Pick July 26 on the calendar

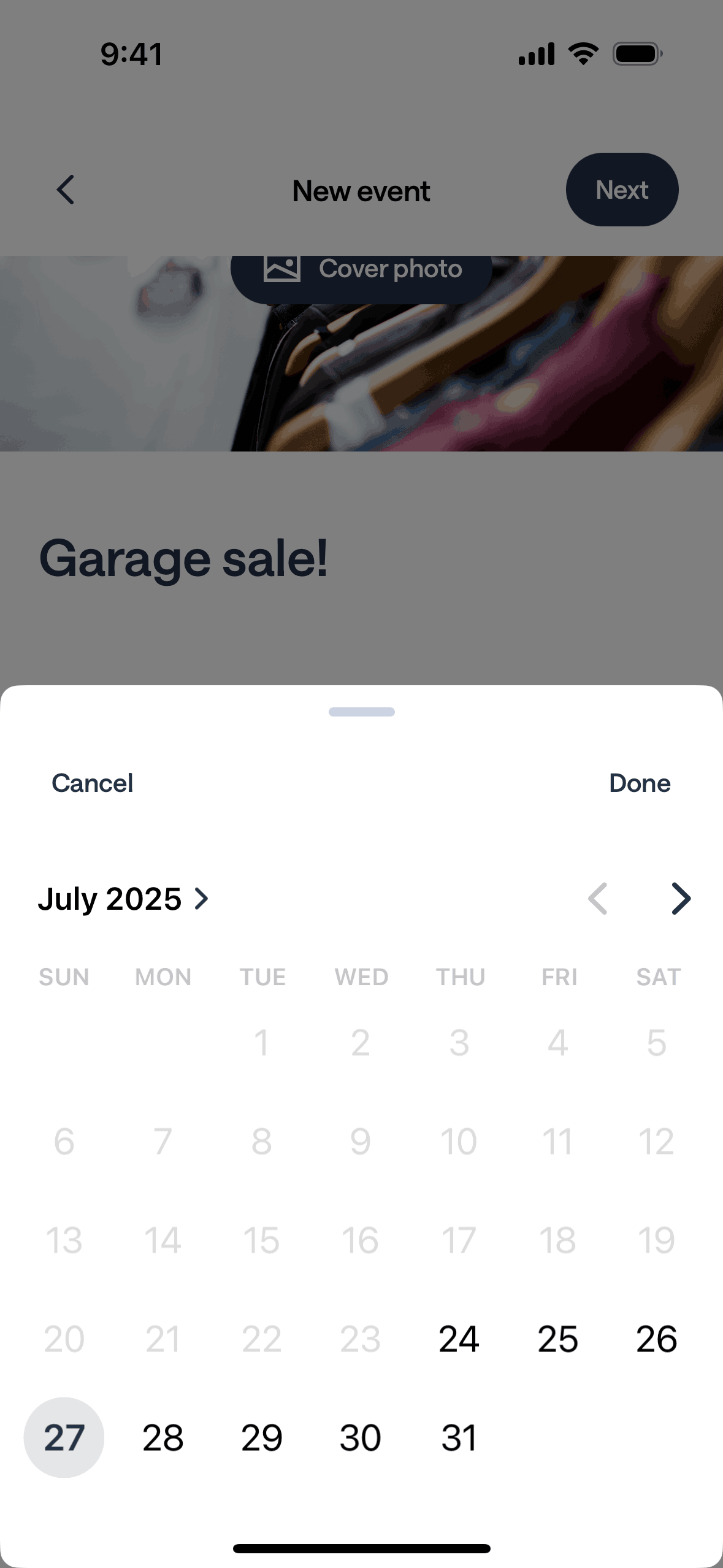[x=656, y=1339]
